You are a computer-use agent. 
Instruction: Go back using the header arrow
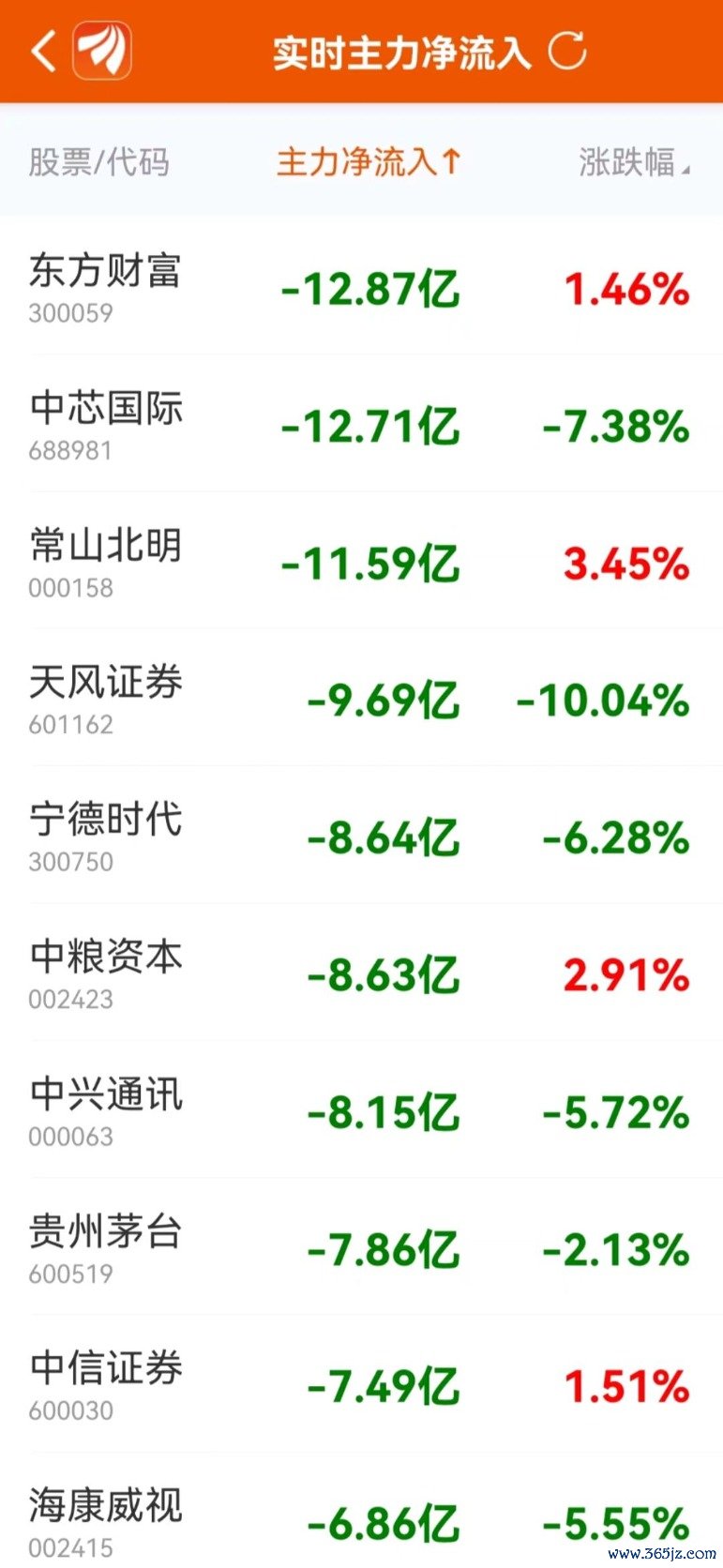point(43,51)
